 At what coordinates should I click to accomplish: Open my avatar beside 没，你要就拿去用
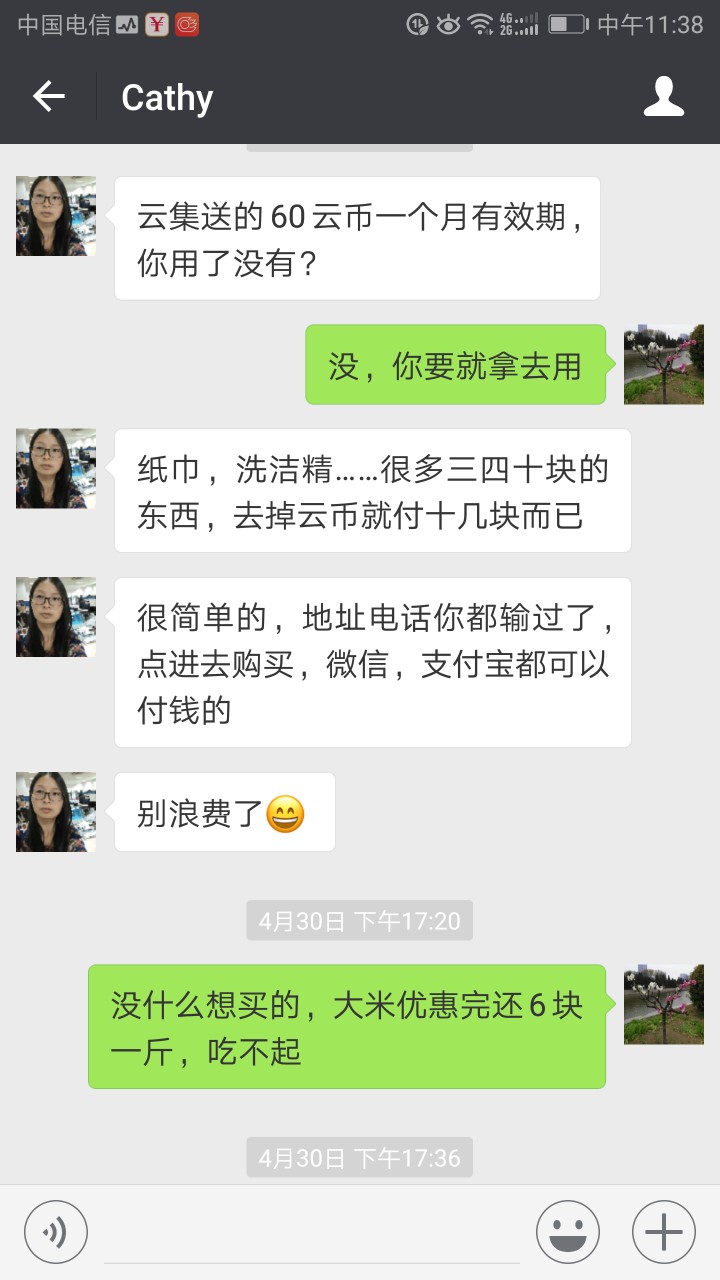point(663,364)
